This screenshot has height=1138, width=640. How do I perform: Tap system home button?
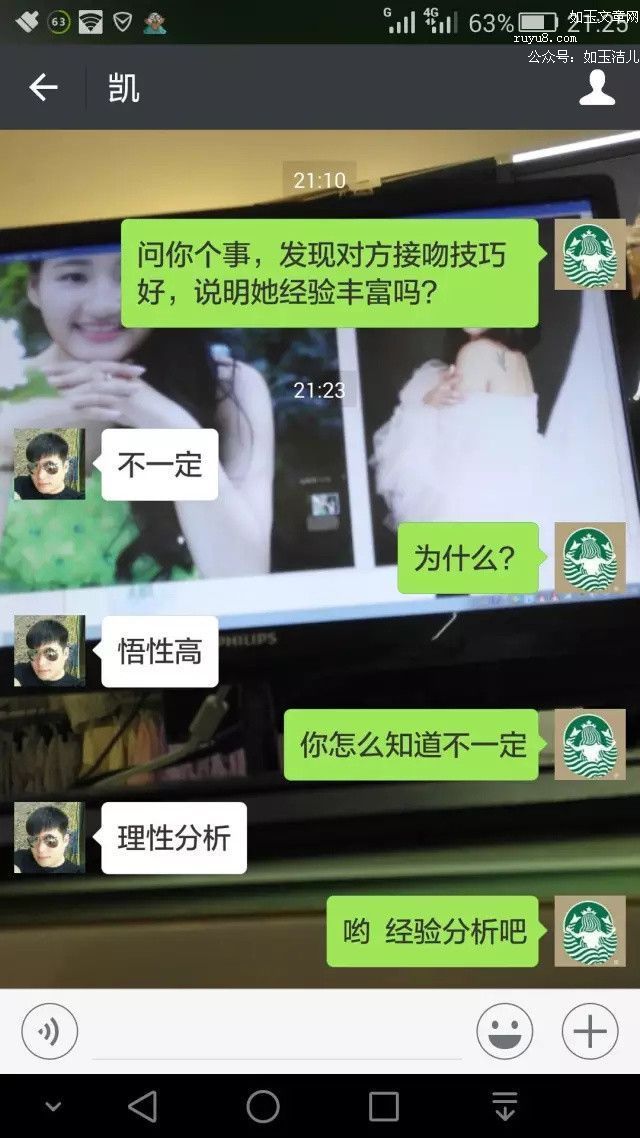coord(263,1106)
